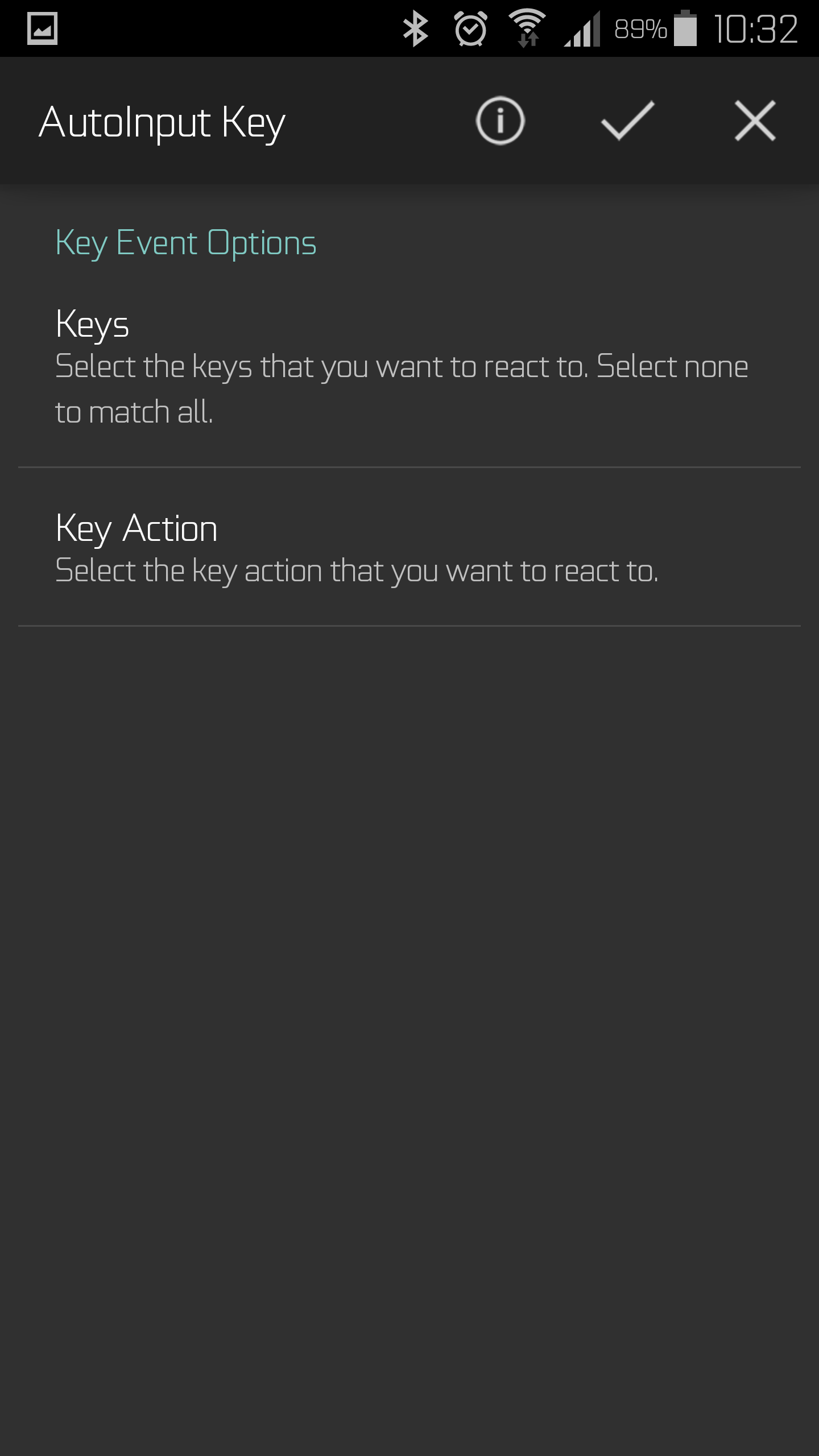Confirm settings with the checkmark icon
Viewport: 819px width, 1456px height.
pos(628,121)
